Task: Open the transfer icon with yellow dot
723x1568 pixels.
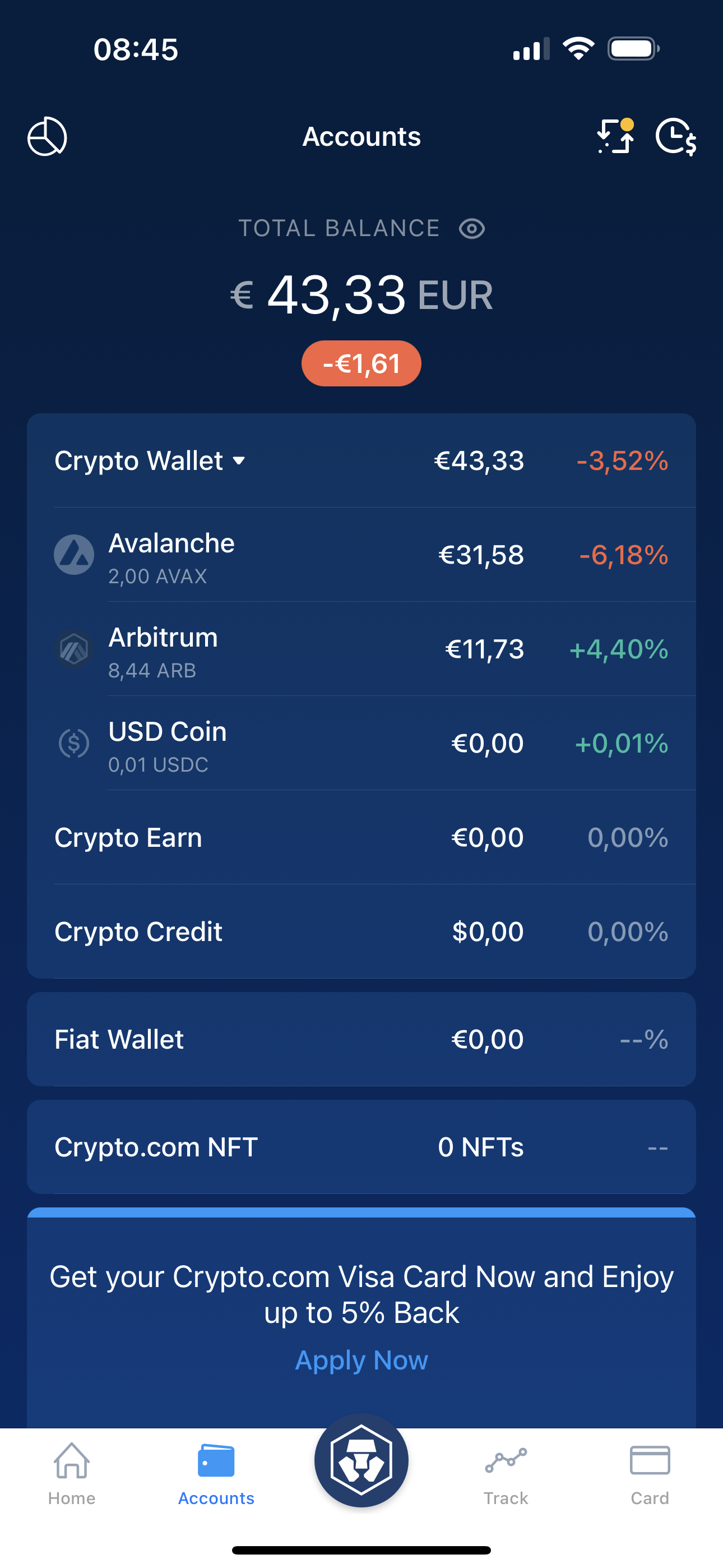Action: (616, 136)
